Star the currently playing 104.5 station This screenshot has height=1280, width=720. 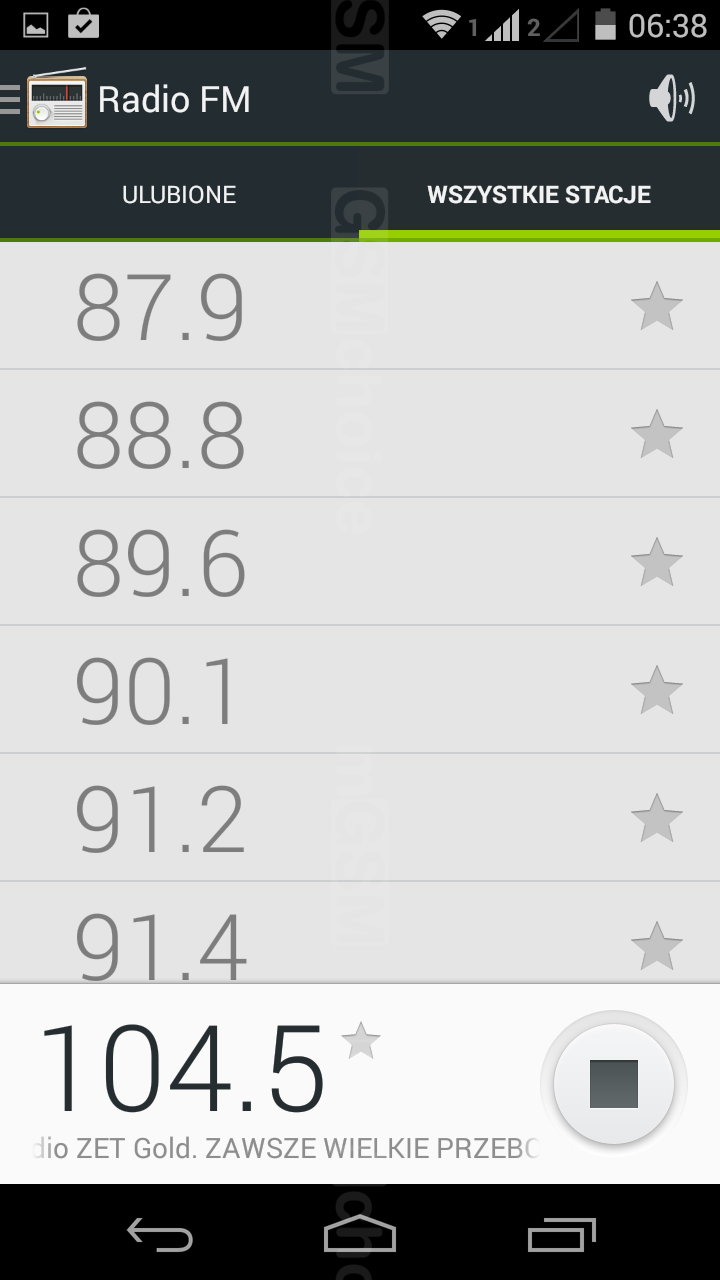[361, 1042]
